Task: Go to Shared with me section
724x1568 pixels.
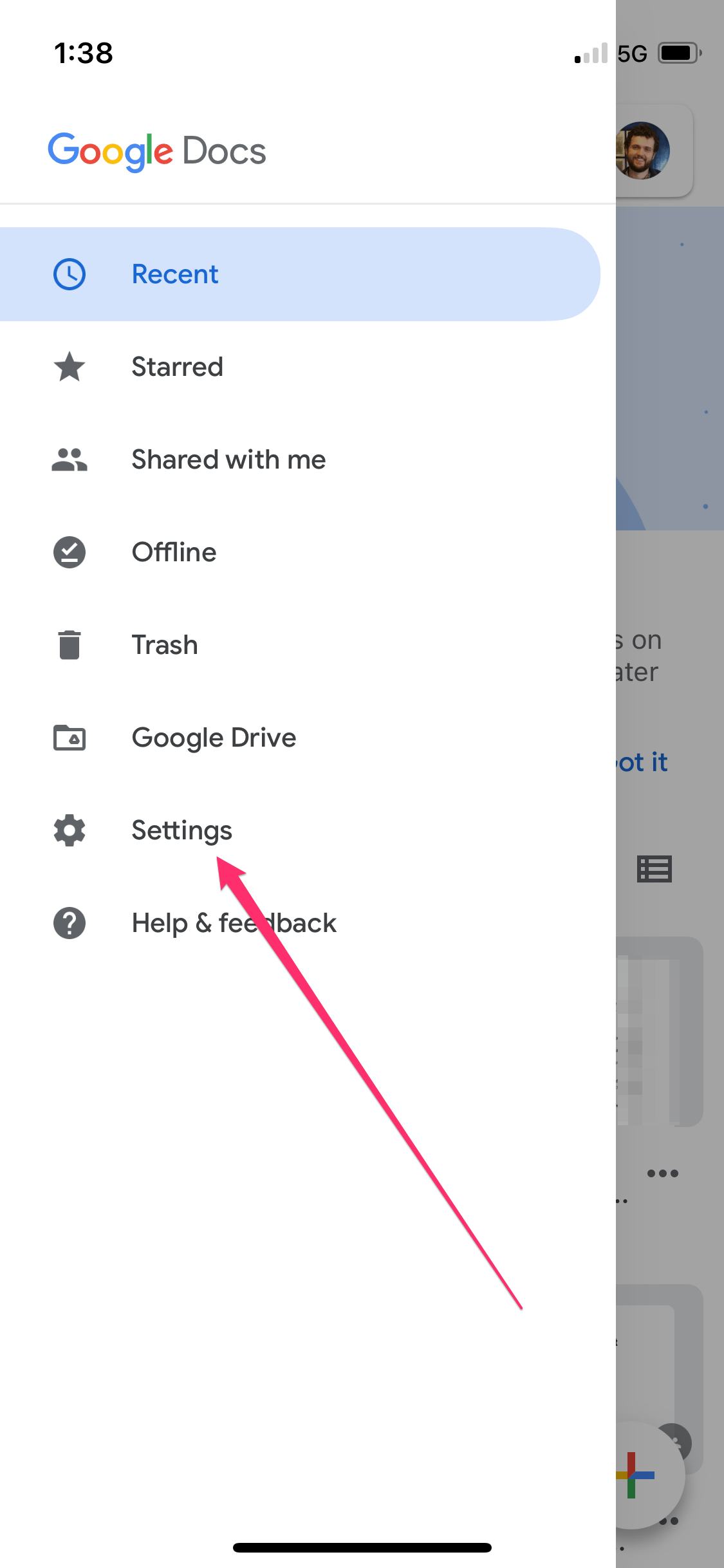Action: [x=228, y=460]
